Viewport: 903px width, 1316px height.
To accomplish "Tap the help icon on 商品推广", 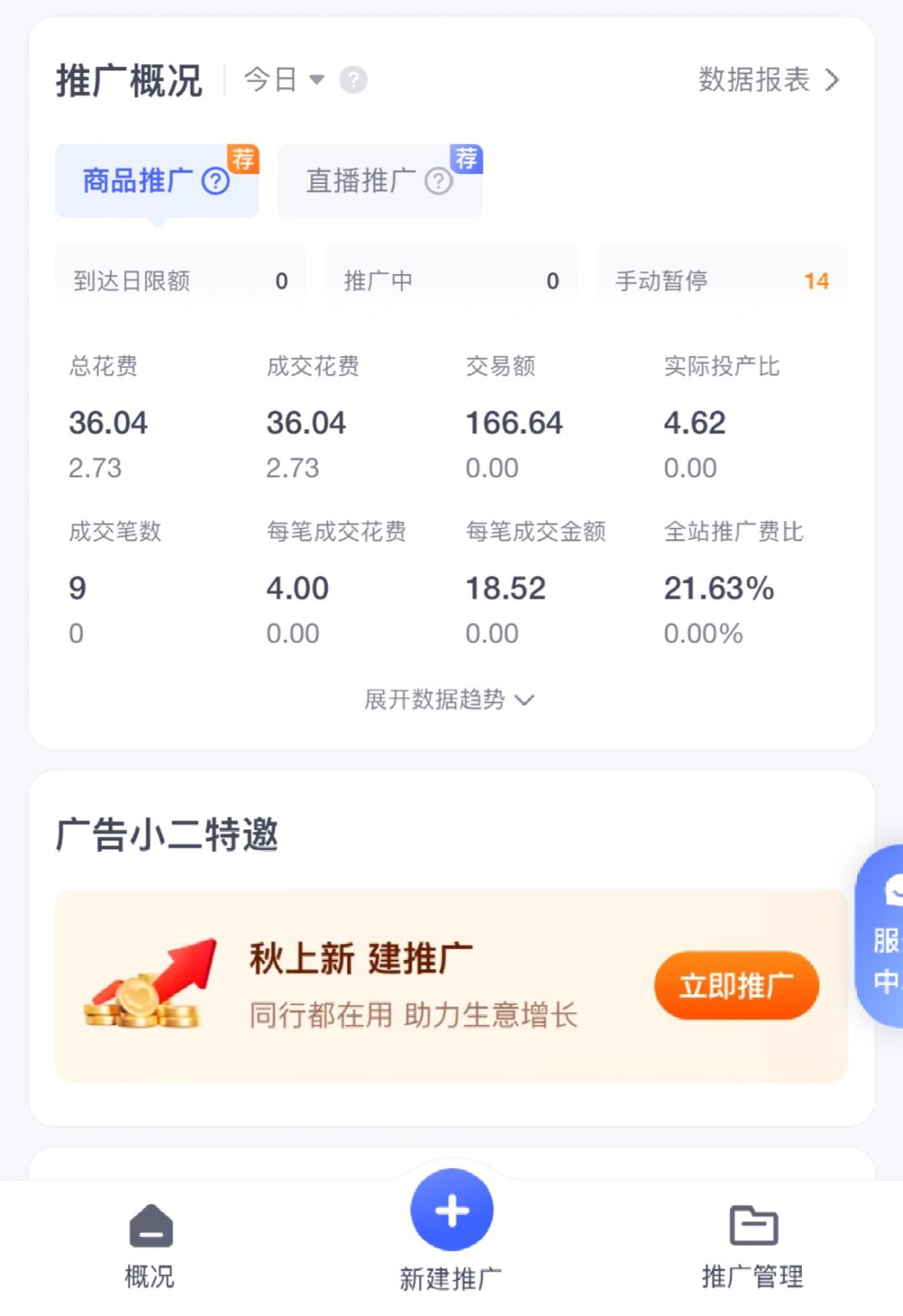I will click(x=216, y=181).
